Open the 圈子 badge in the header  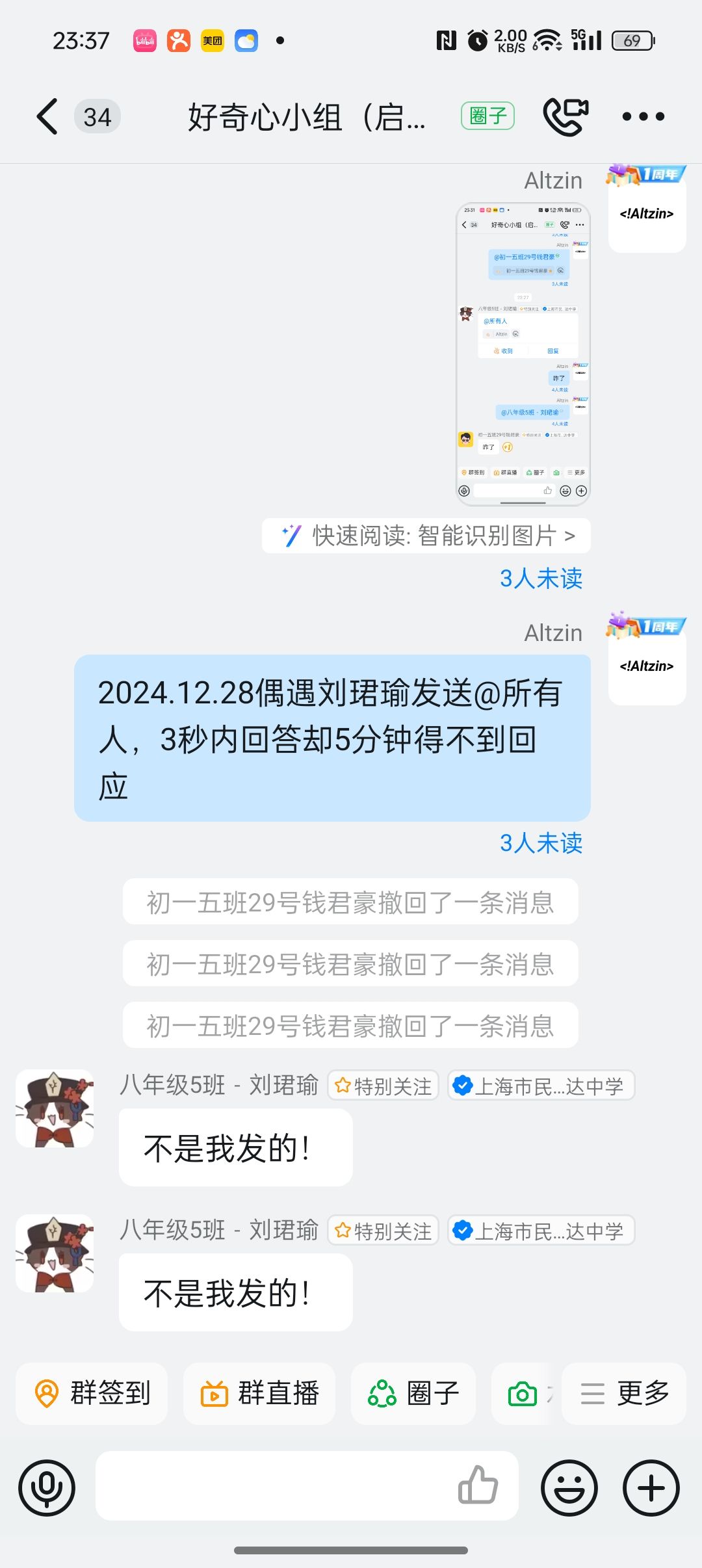pos(487,116)
